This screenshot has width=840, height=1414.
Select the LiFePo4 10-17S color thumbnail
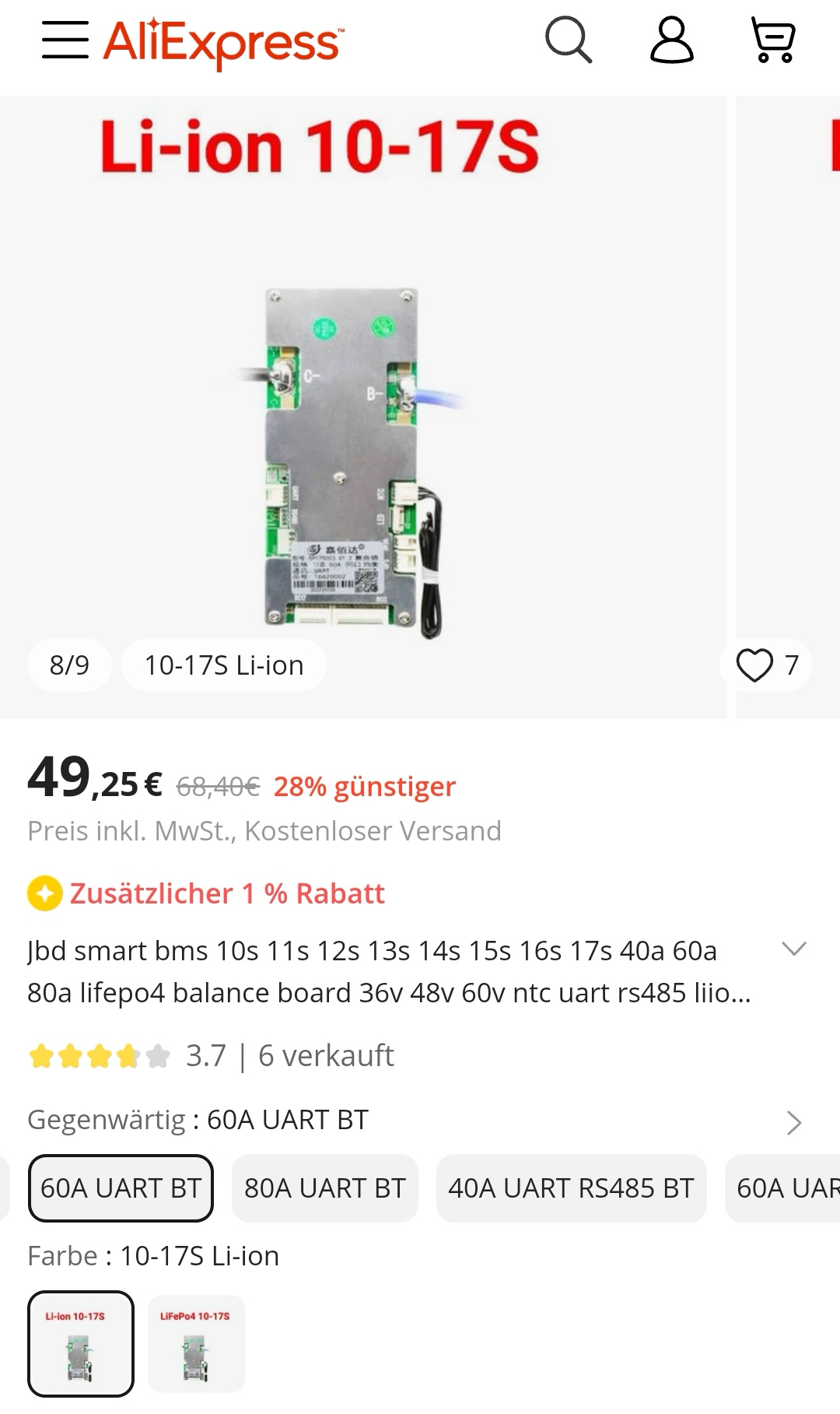coord(196,1344)
